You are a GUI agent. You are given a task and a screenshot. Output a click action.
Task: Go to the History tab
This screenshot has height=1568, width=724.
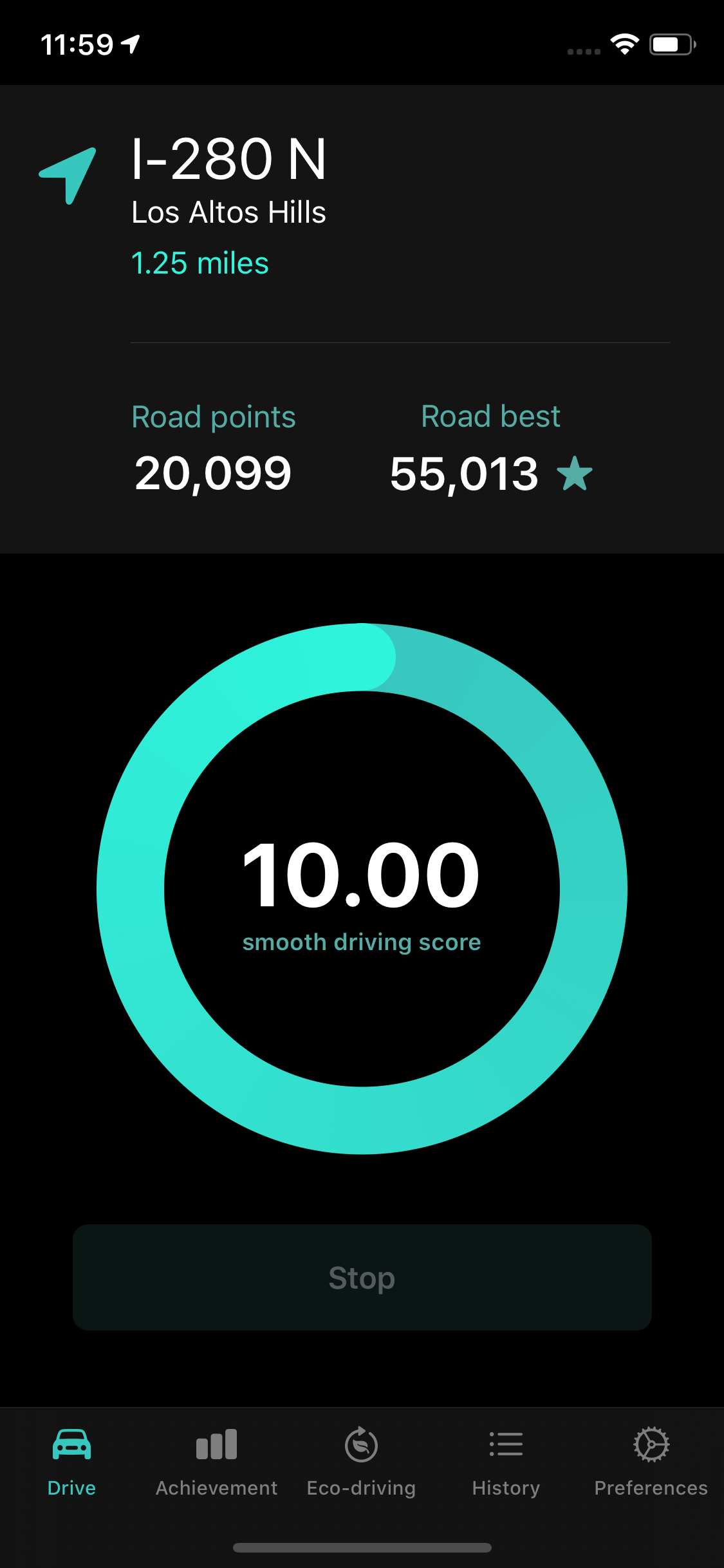tap(506, 1462)
